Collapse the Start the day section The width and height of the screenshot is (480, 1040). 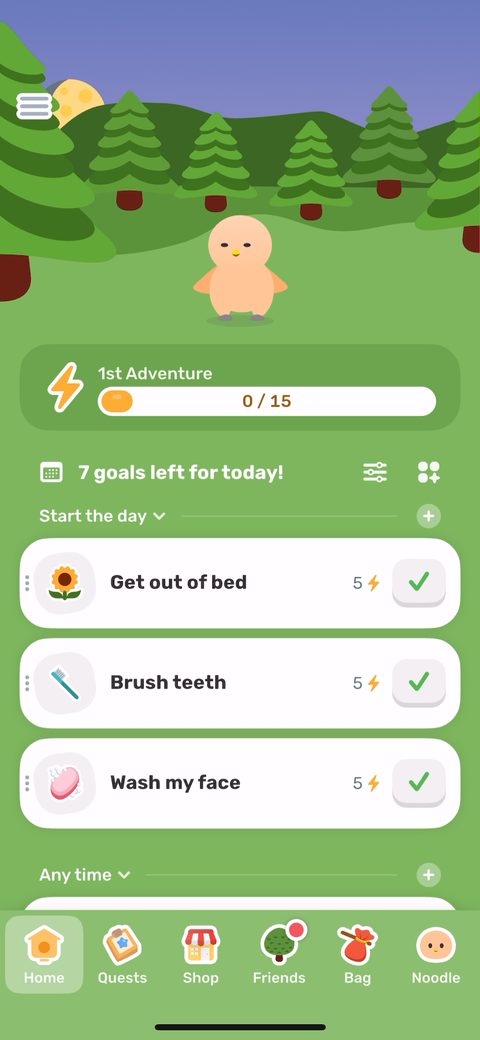pyautogui.click(x=102, y=516)
